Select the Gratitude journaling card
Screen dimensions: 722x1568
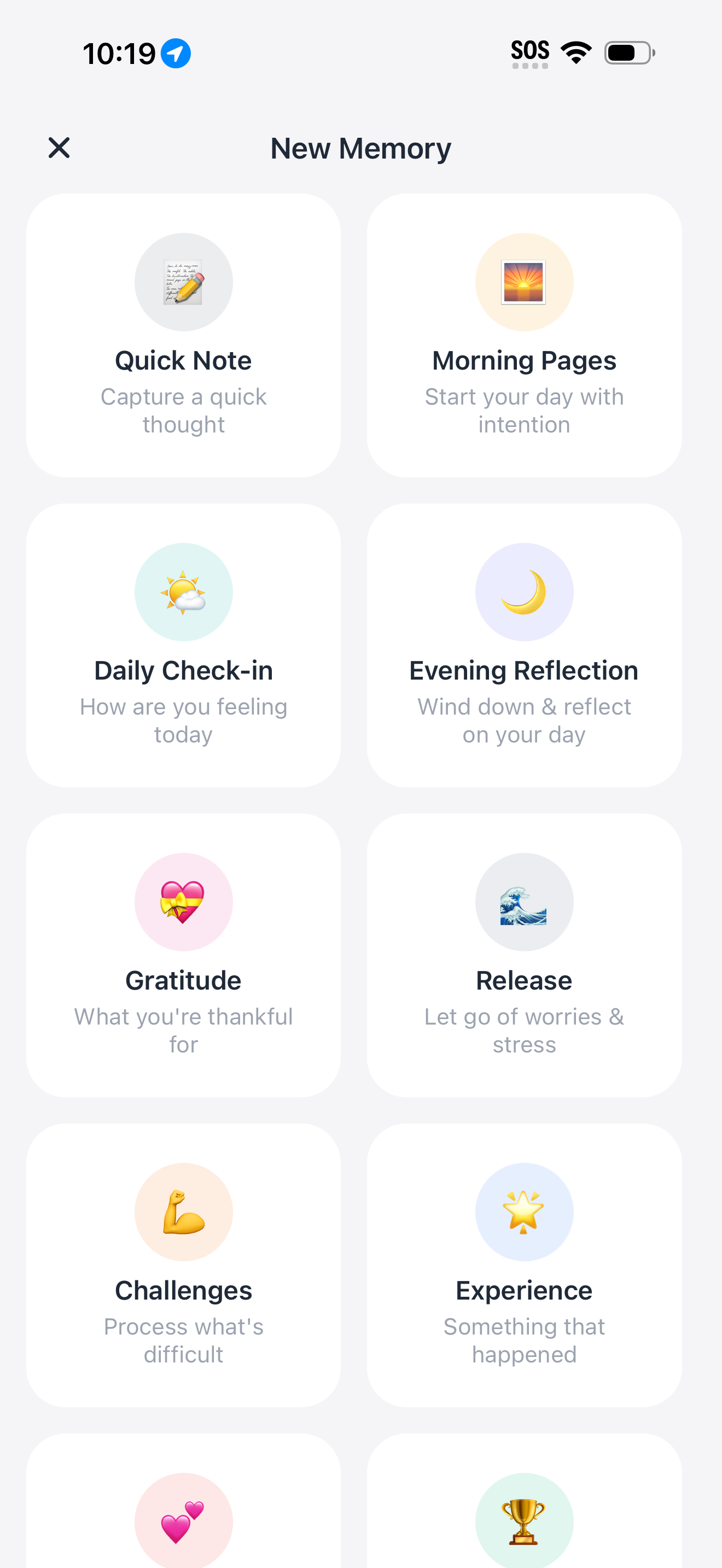(183, 956)
